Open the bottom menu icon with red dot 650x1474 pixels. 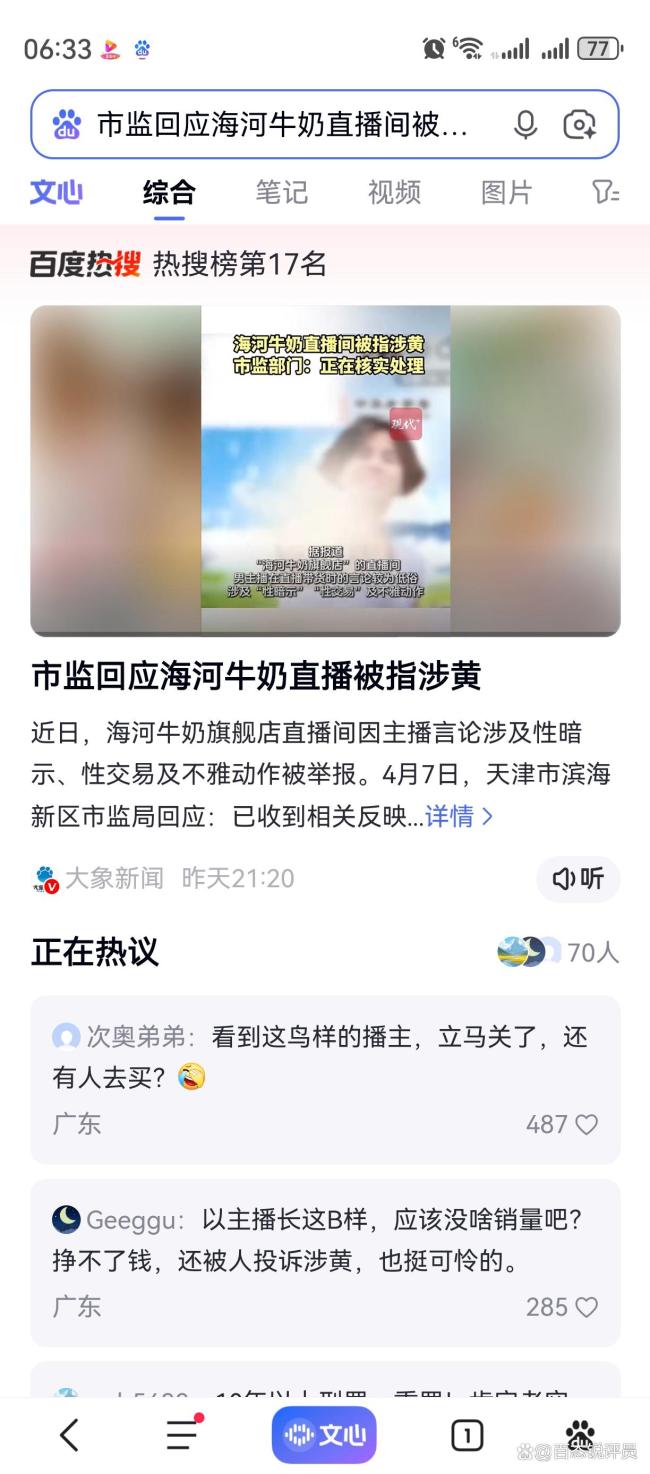click(183, 1435)
